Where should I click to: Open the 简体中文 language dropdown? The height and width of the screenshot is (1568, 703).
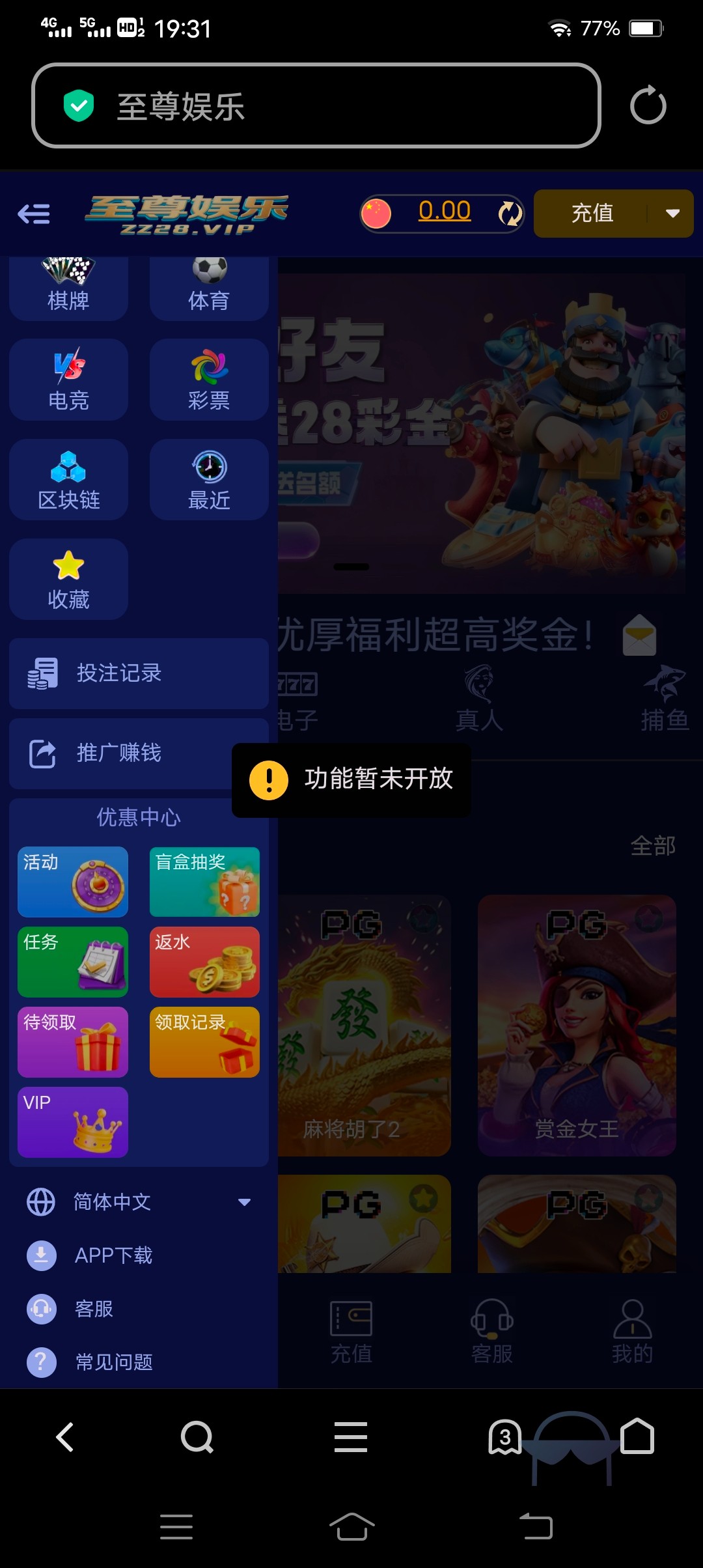click(x=243, y=1202)
